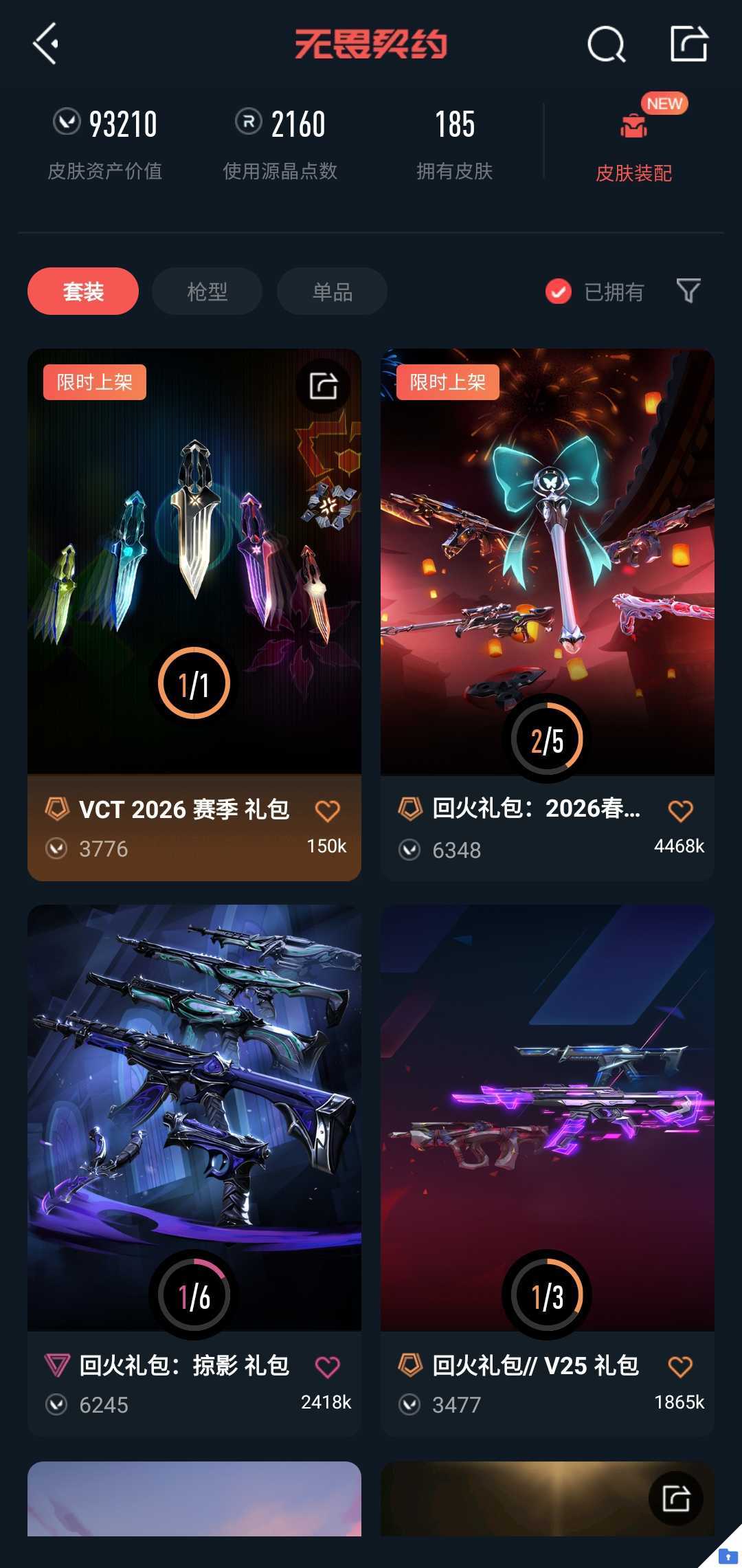
Task: View the 回火礼包：掠影 礼包 card
Action: pos(194,1114)
